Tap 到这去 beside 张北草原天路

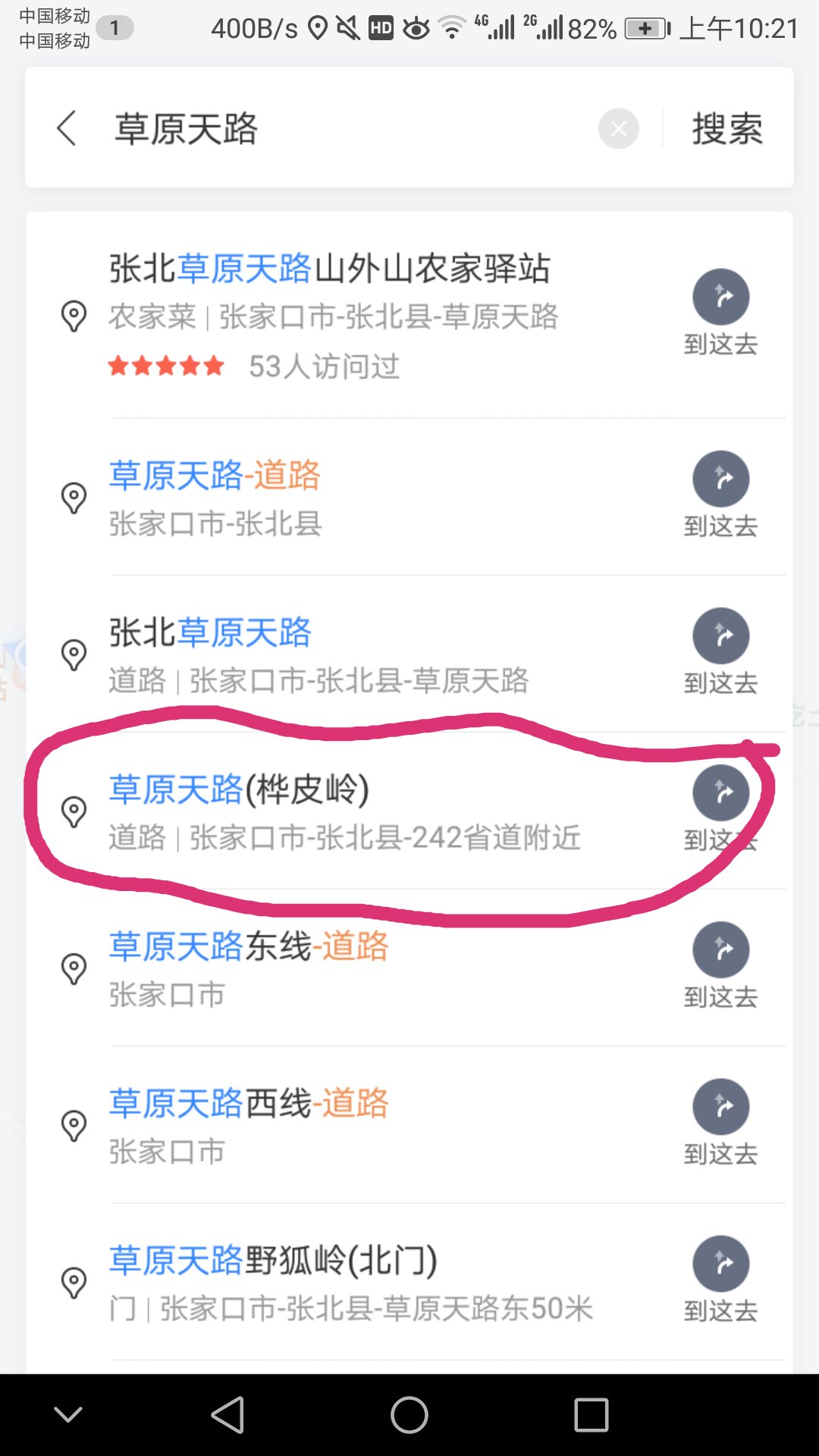720,651
